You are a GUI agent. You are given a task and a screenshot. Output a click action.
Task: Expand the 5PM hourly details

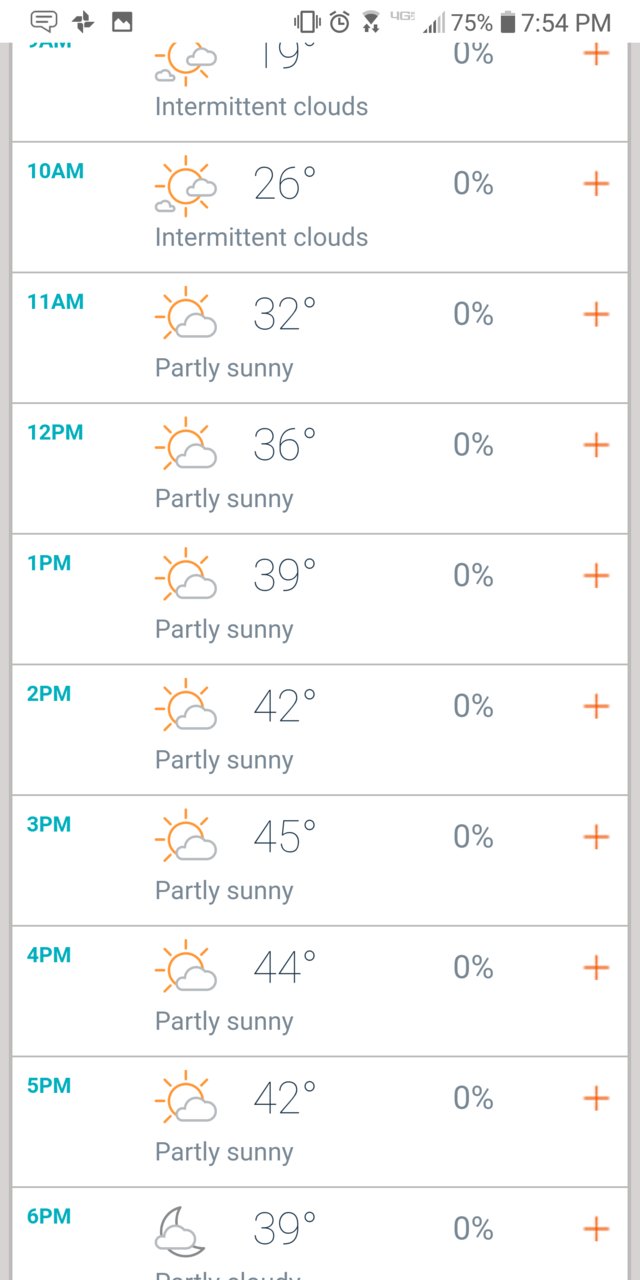pos(596,1098)
